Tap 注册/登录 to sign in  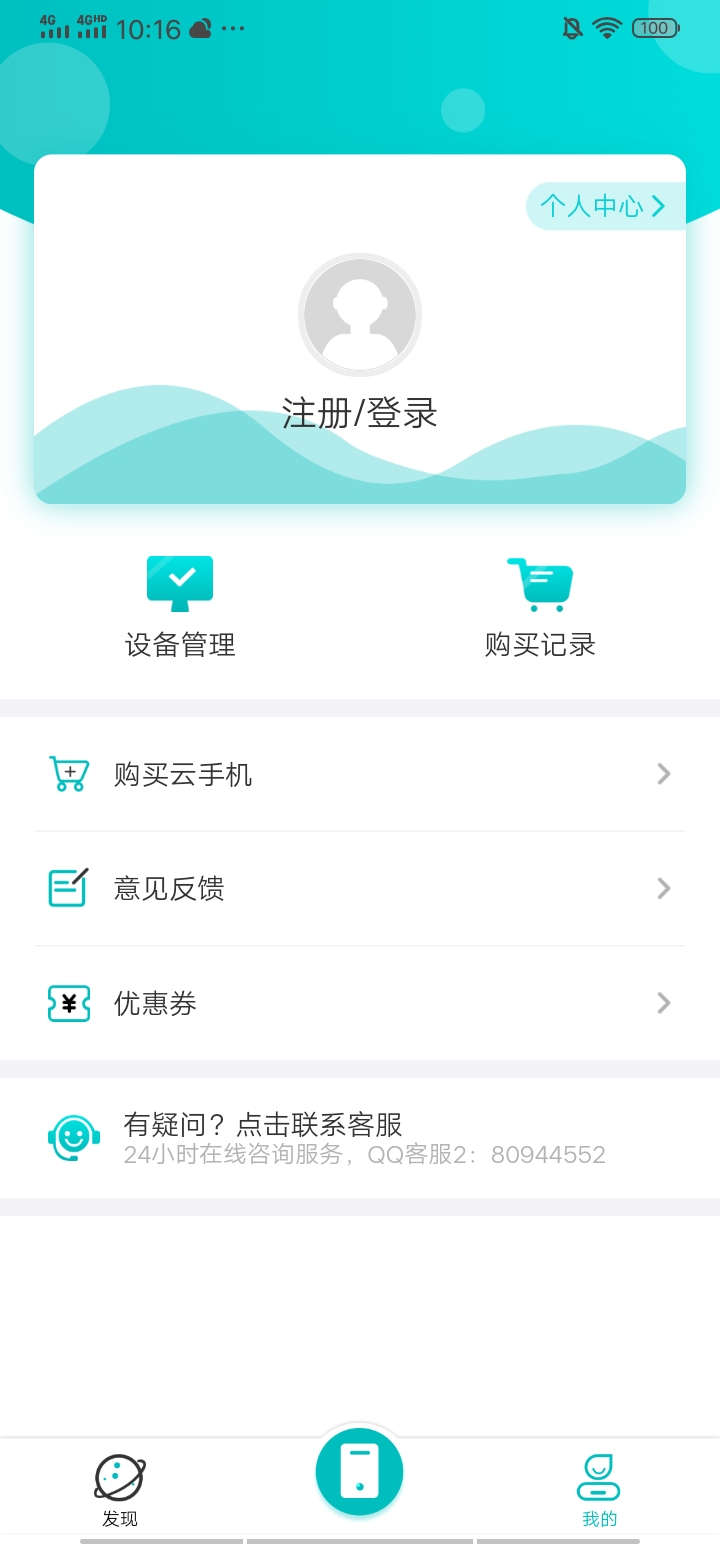tap(360, 411)
